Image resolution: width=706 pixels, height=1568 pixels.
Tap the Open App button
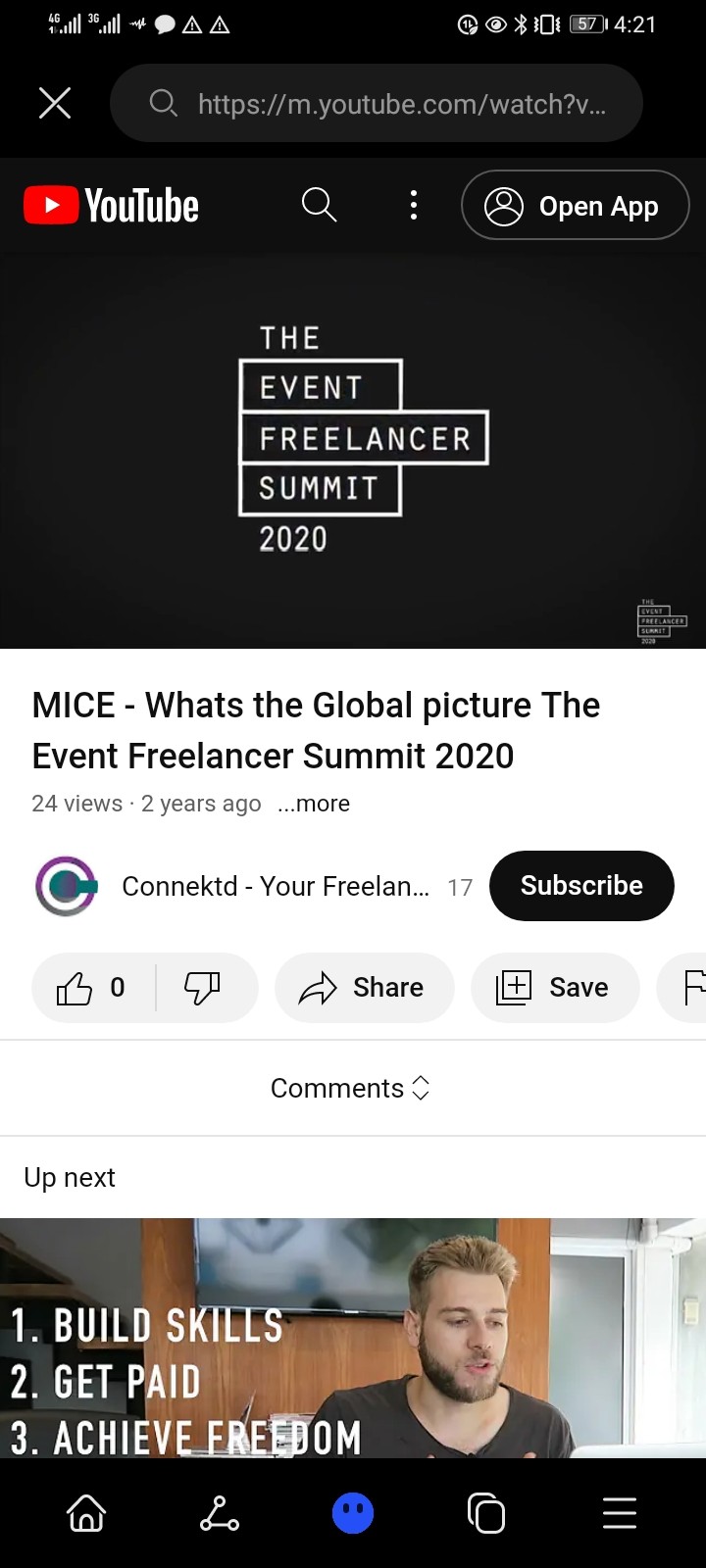[x=575, y=206]
